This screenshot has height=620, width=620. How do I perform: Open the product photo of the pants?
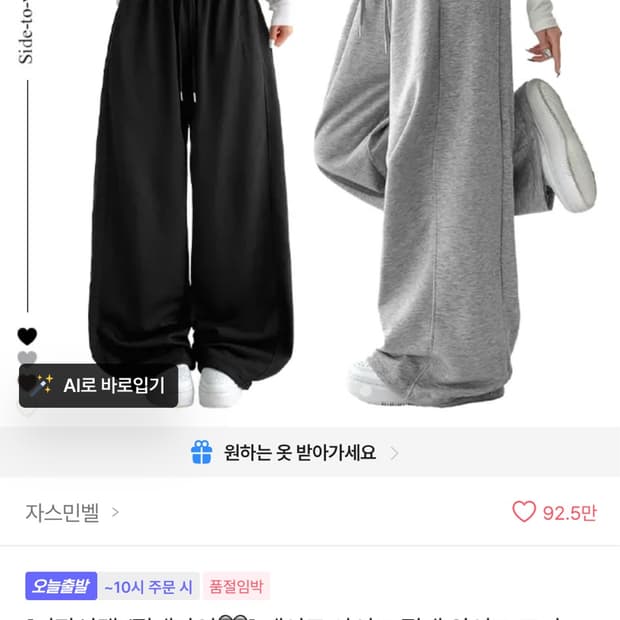(310, 206)
